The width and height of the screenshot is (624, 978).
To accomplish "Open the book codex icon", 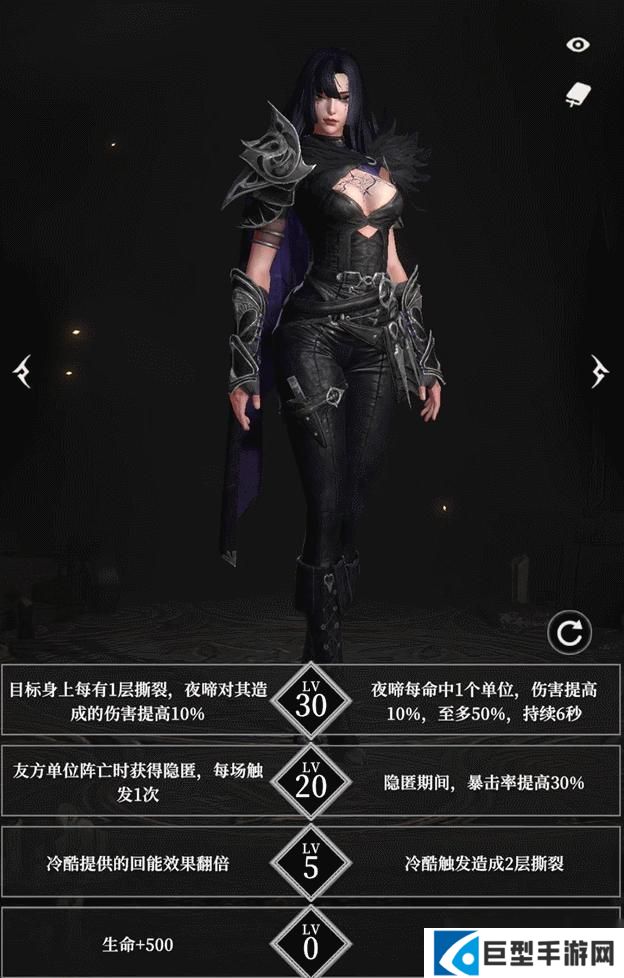I will pyautogui.click(x=578, y=94).
